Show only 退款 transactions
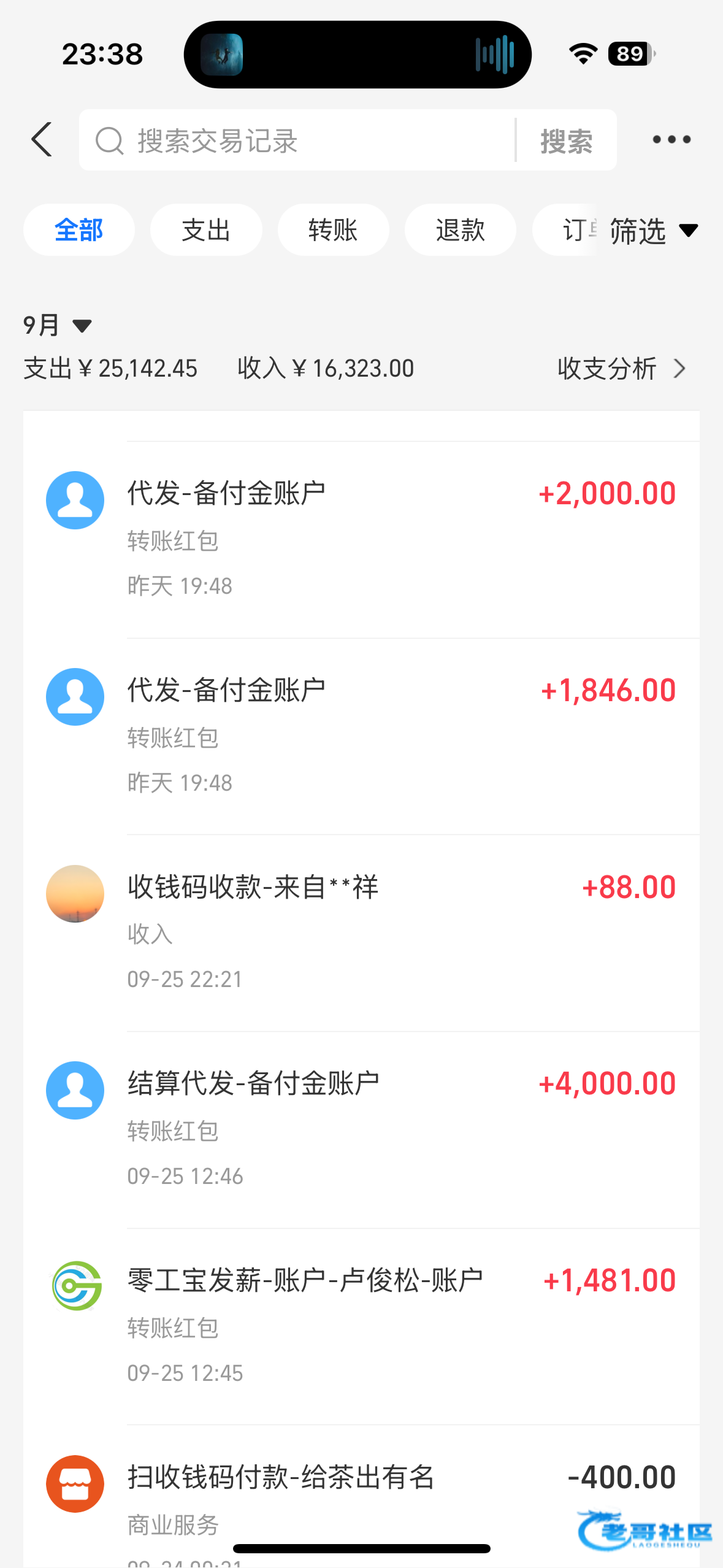 pyautogui.click(x=460, y=230)
